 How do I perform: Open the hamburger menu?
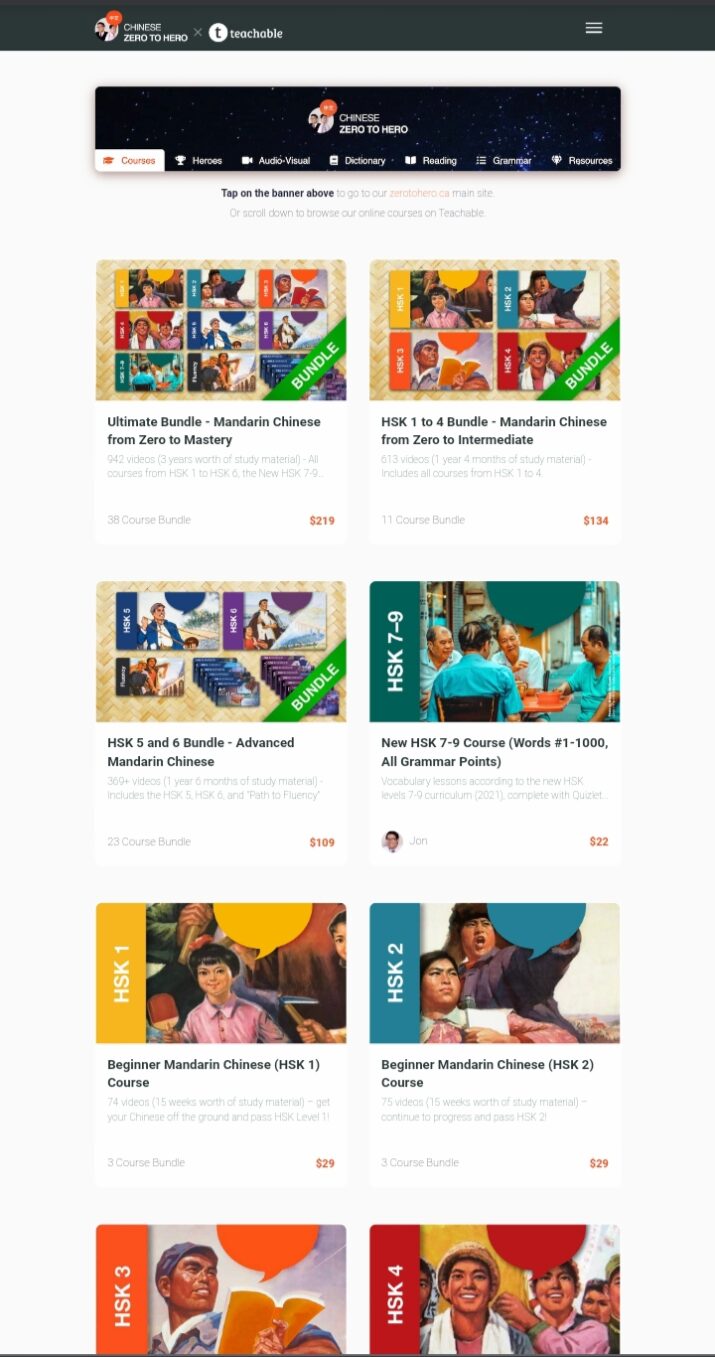[x=593, y=28]
